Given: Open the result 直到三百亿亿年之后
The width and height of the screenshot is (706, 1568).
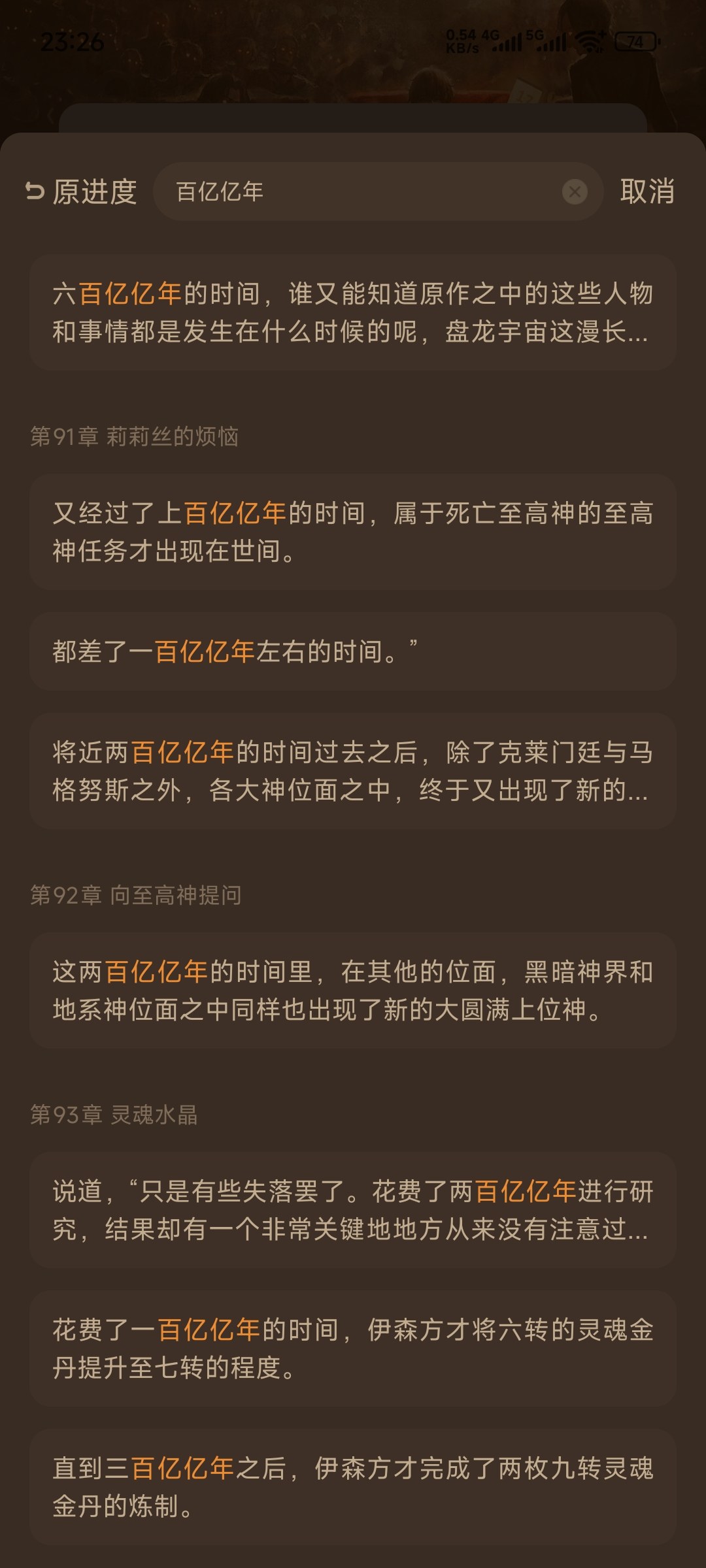Looking at the screenshot, I should (353, 1487).
